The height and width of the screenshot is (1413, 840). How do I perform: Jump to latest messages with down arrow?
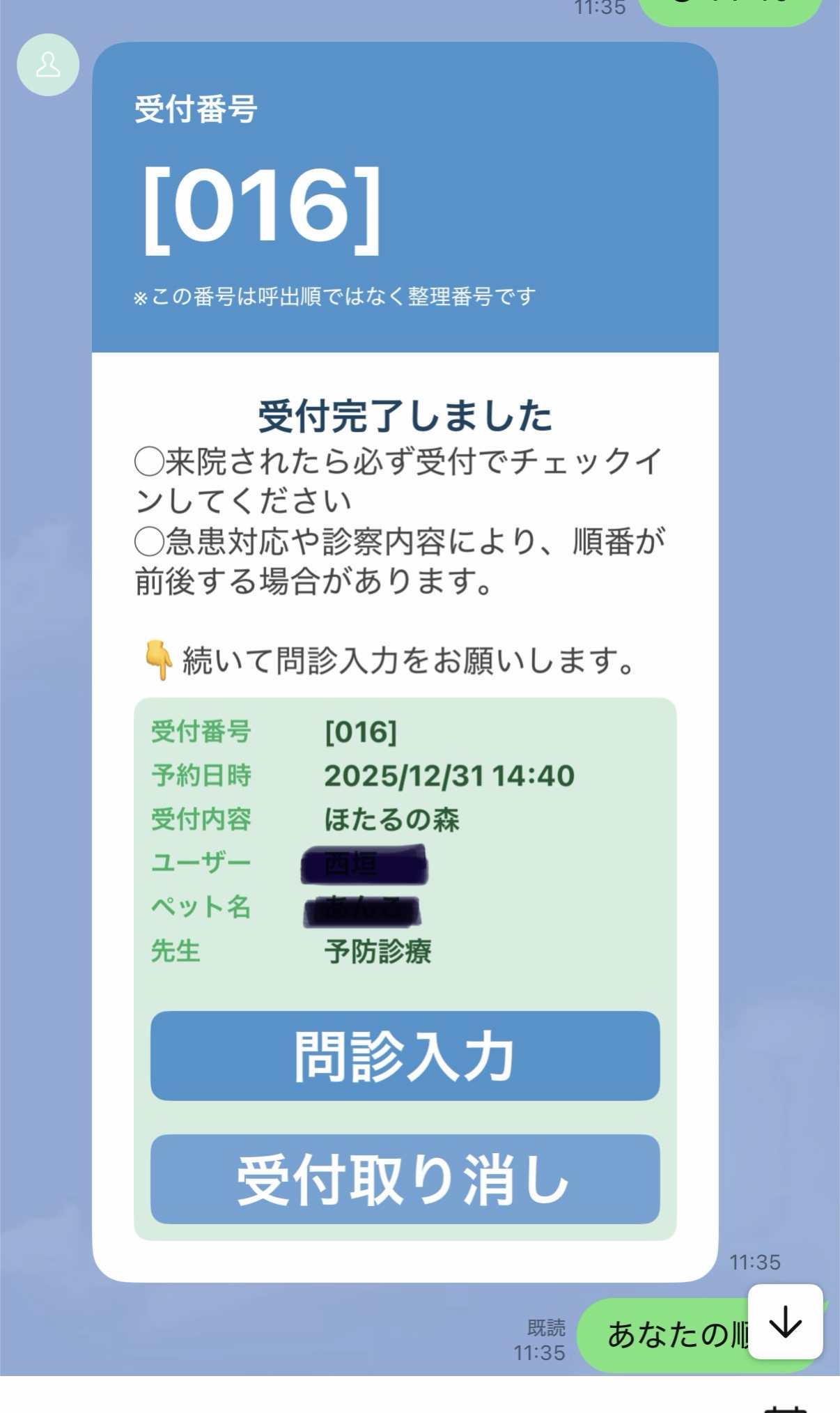pyautogui.click(x=785, y=1322)
